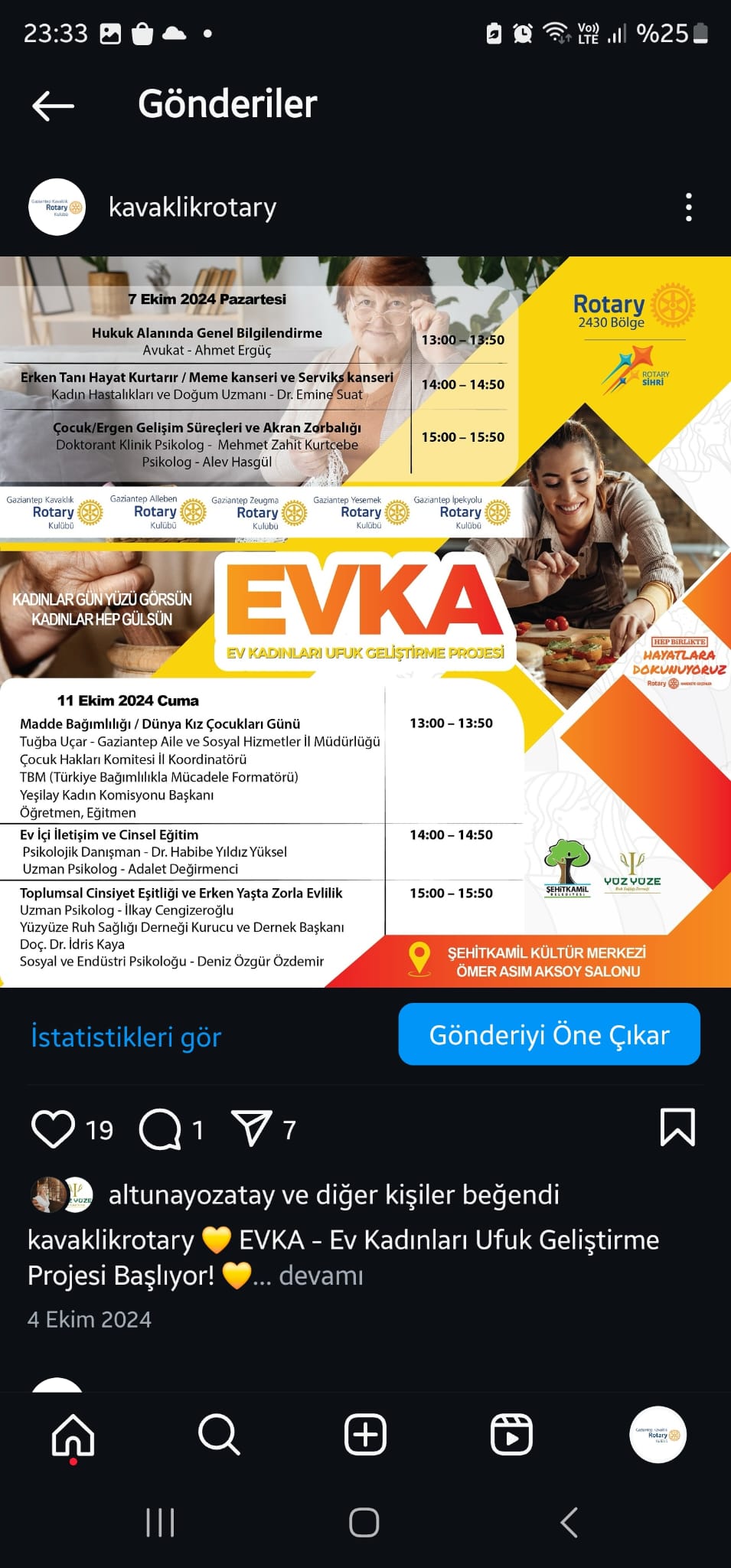Open recent apps from system bar
The width and height of the screenshot is (731, 1568).
tap(161, 1522)
